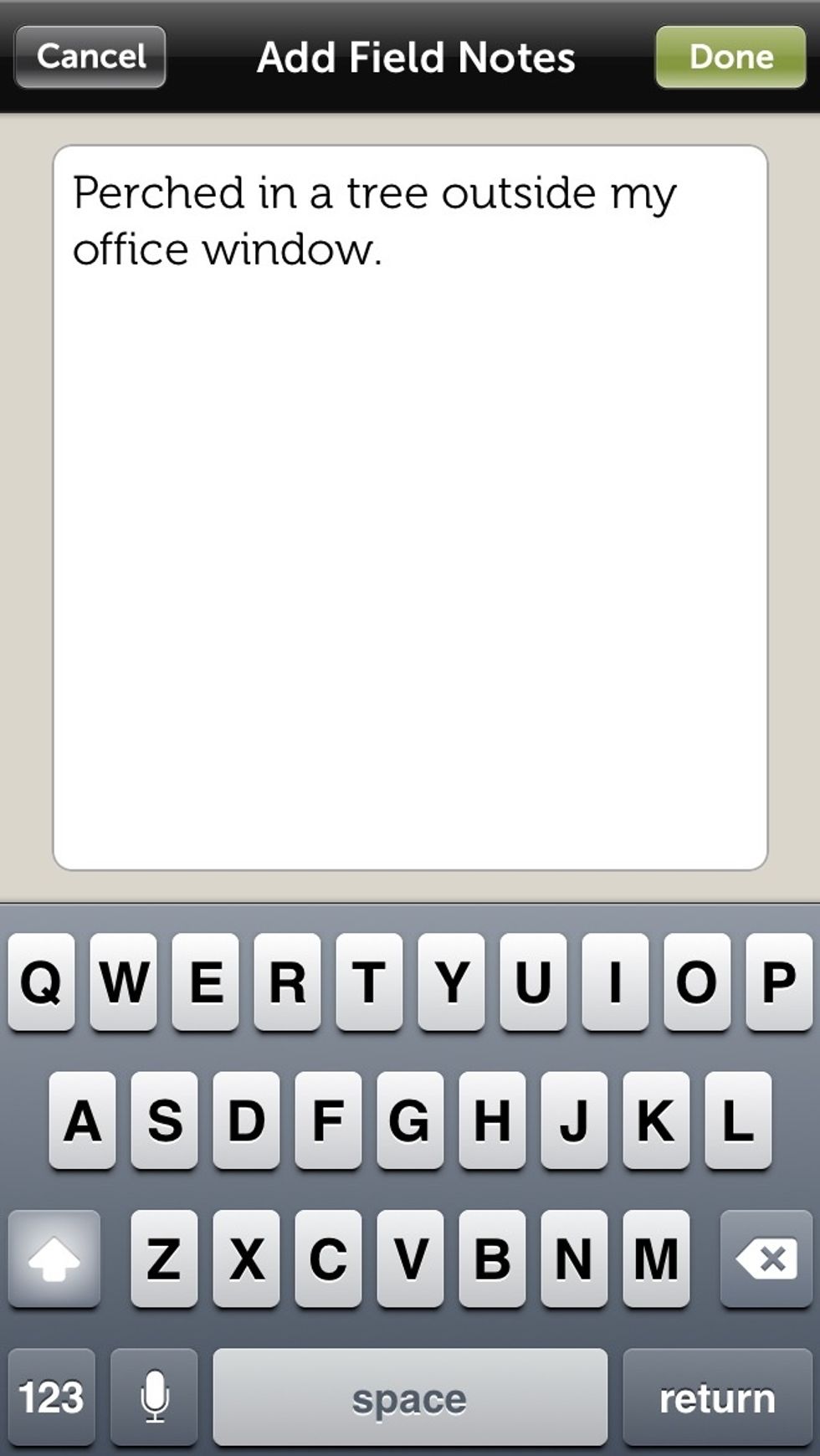Switch keyboard to 123 numbers layout

pyautogui.click(x=52, y=1397)
